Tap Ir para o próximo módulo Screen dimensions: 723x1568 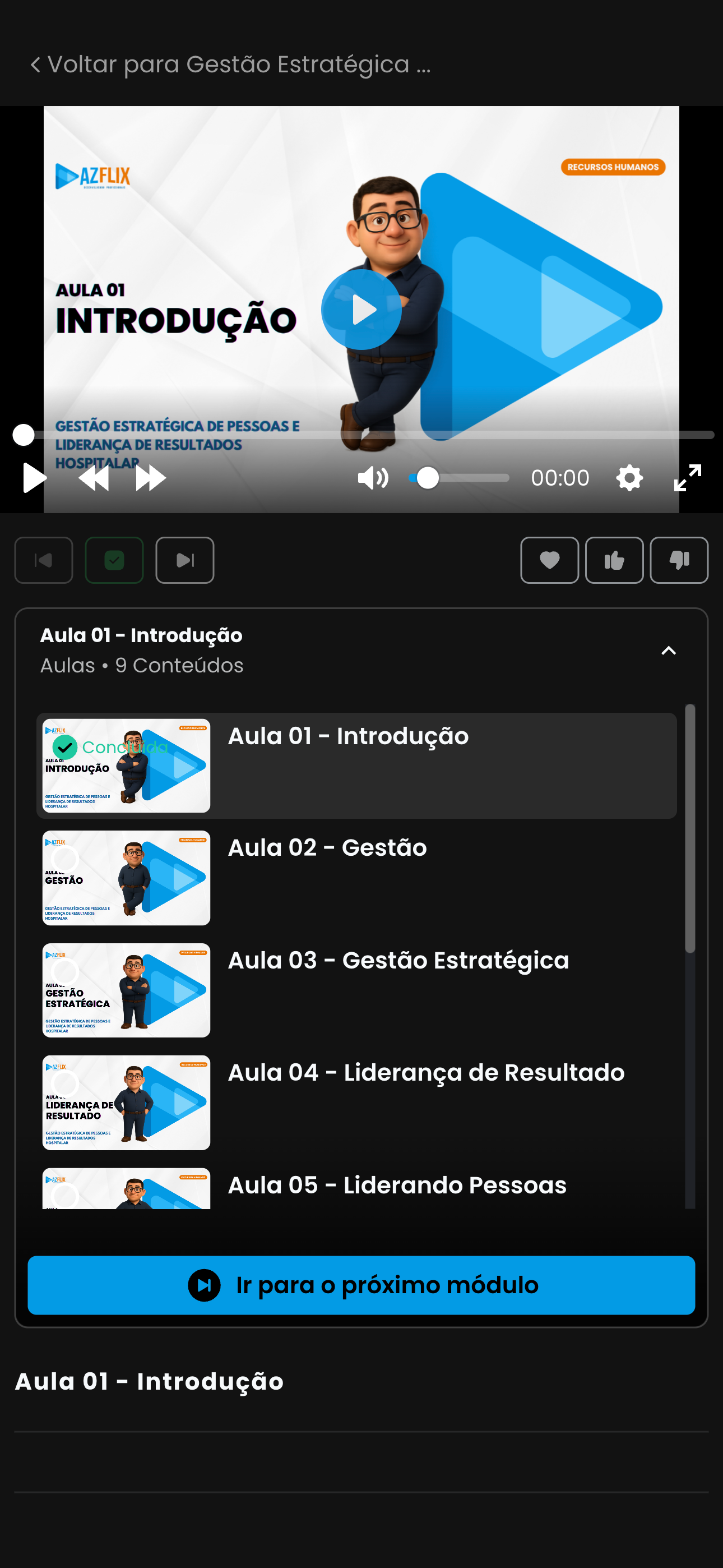tap(361, 1285)
